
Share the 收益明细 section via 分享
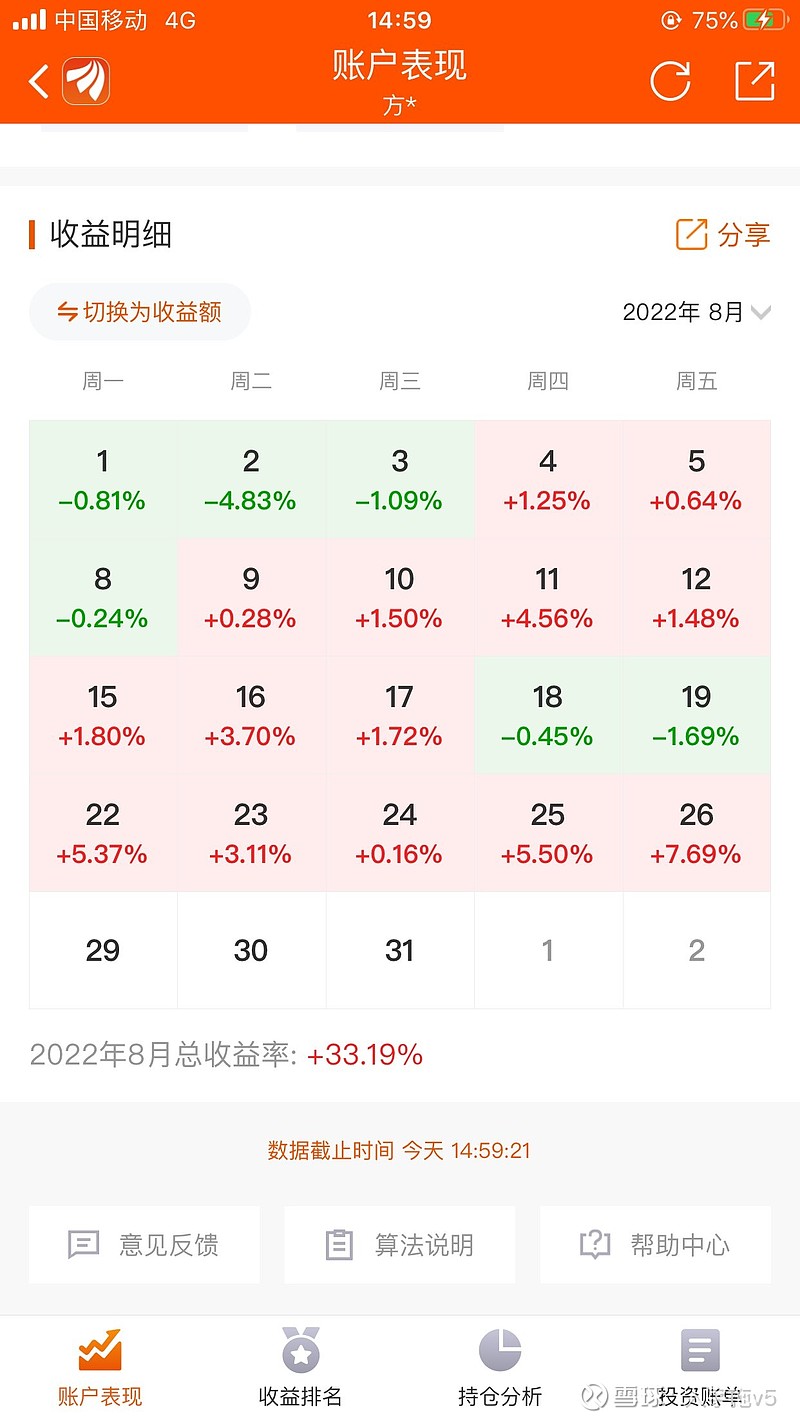click(723, 234)
